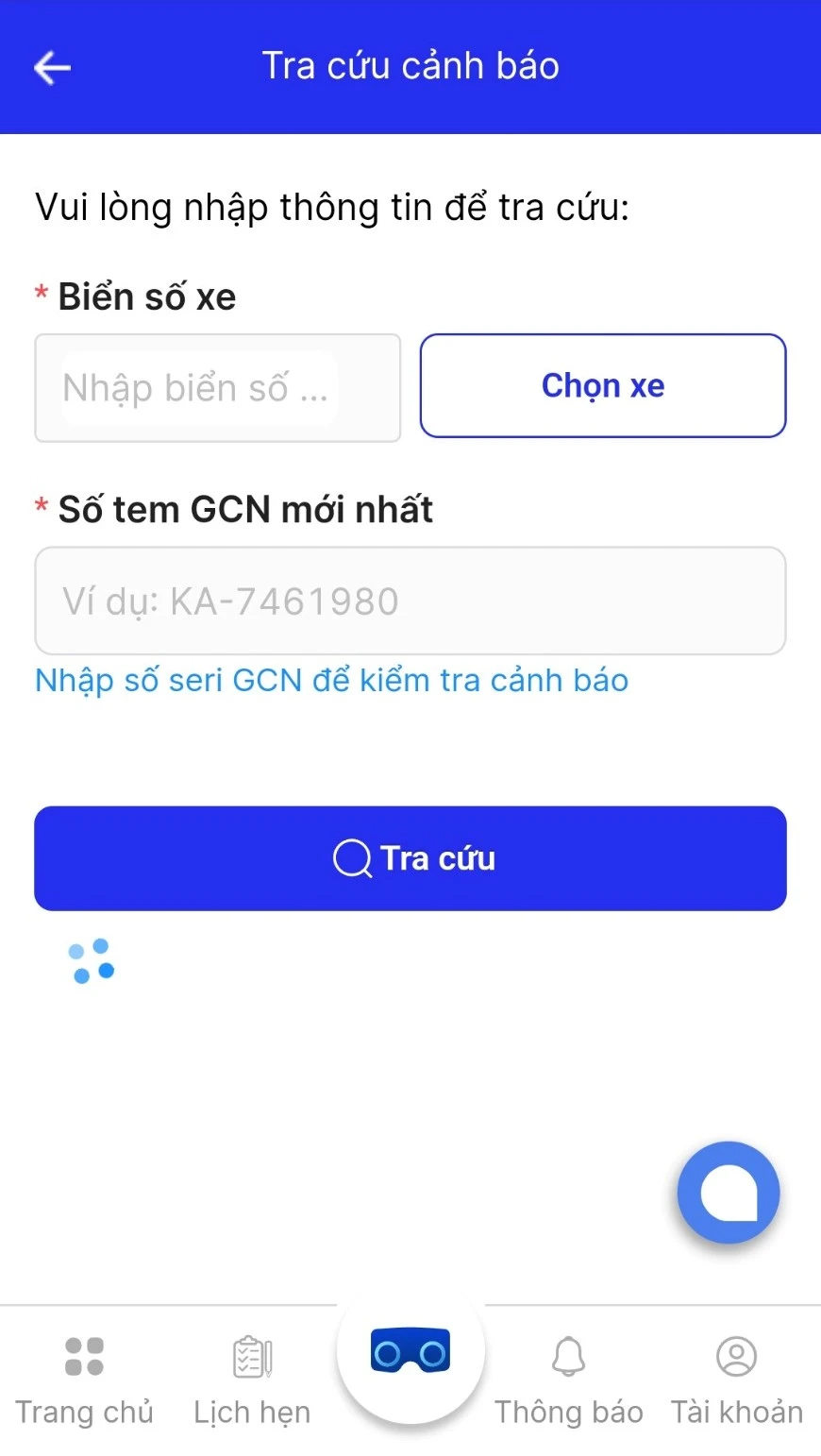Image resolution: width=821 pixels, height=1456 pixels.
Task: Select the "Lịch hẹn" nav label
Action: (x=250, y=1411)
